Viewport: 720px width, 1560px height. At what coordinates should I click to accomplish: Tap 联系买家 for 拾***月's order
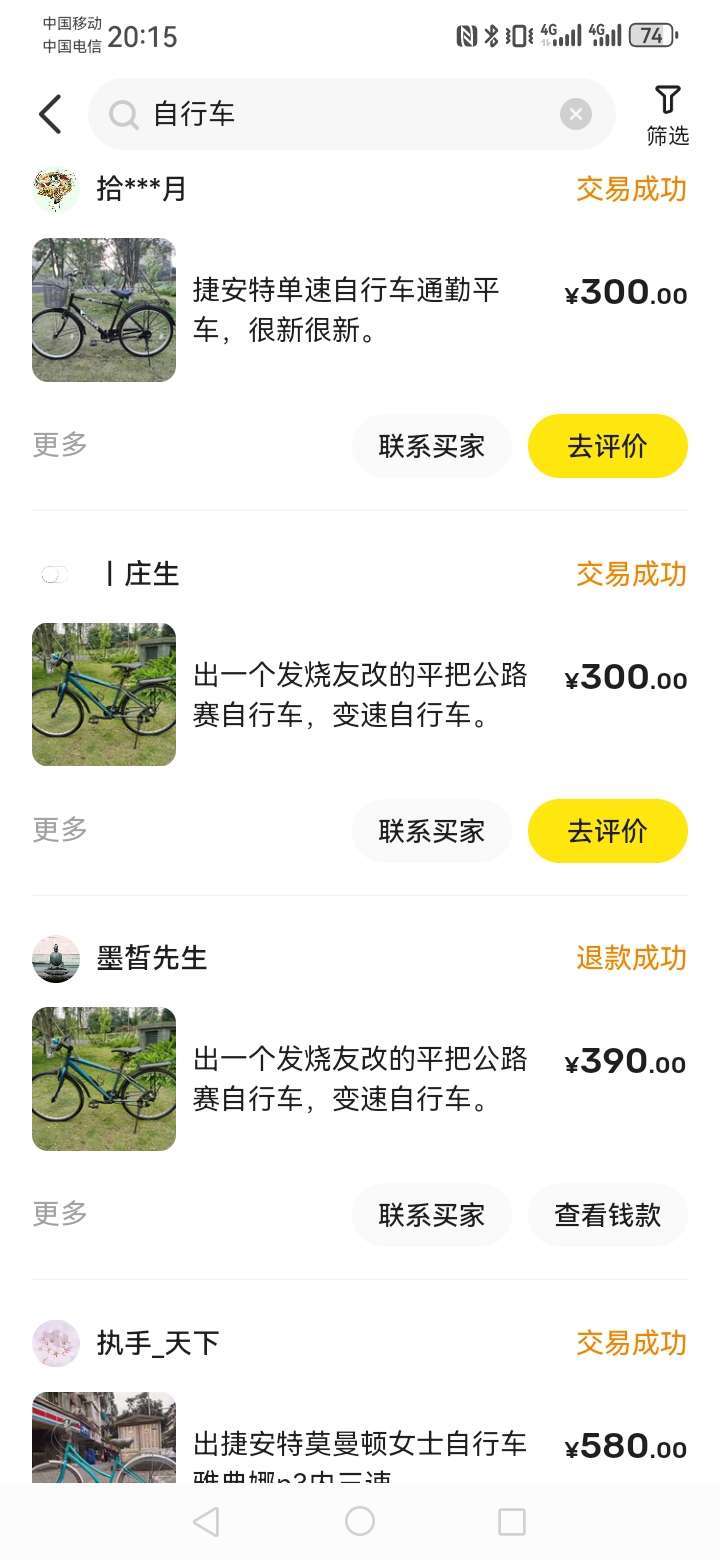pos(432,446)
